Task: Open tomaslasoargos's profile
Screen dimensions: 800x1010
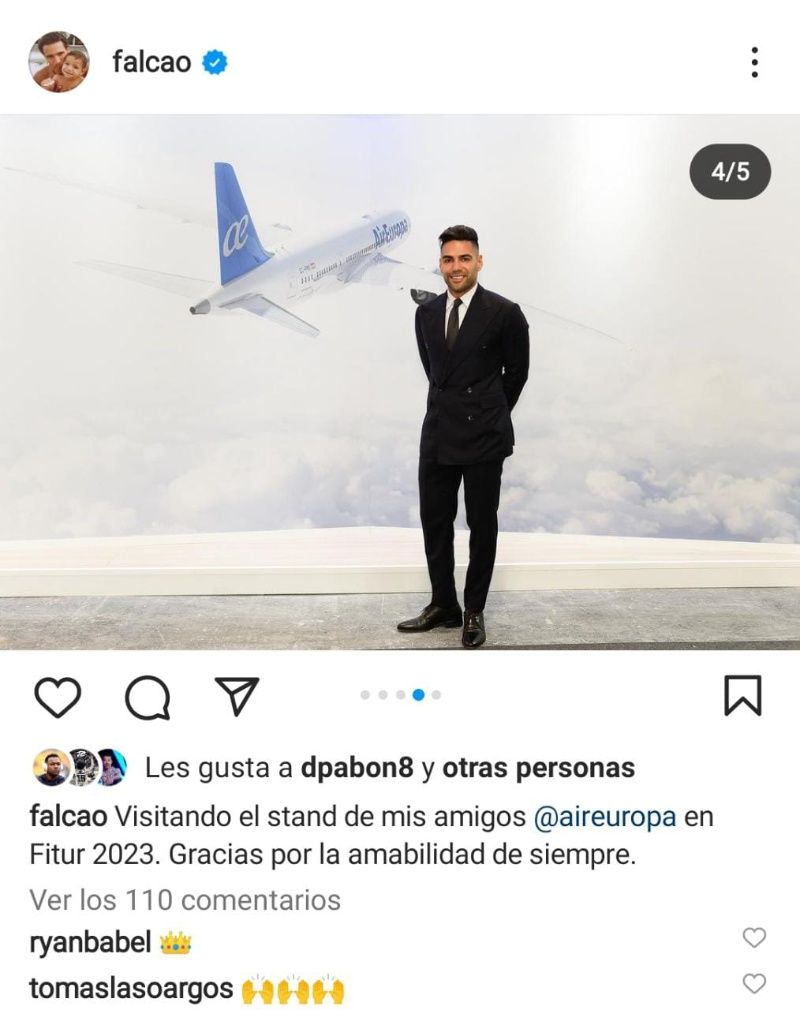Action: coord(131,989)
